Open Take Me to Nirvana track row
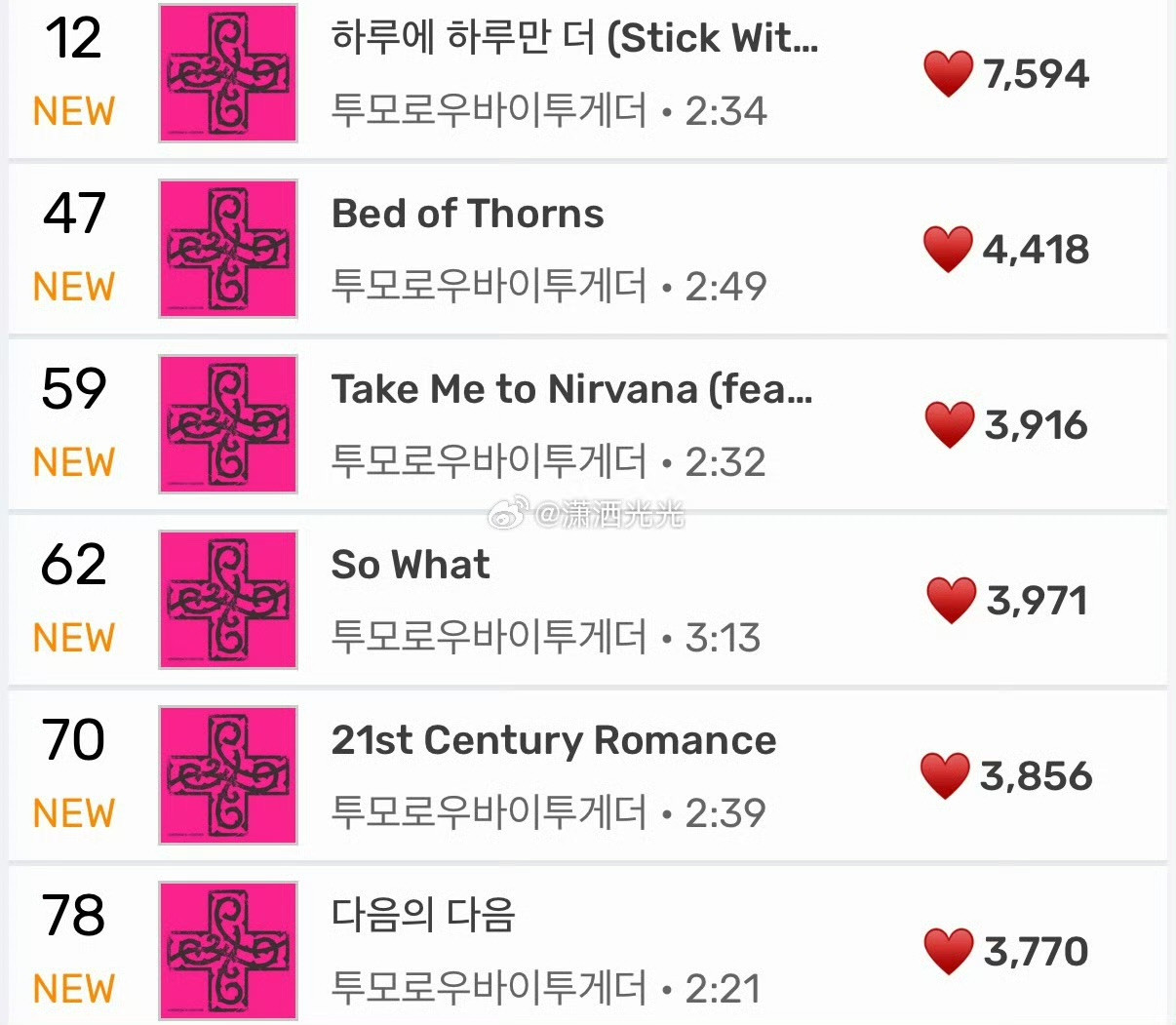The width and height of the screenshot is (1176, 1025). click(x=587, y=424)
